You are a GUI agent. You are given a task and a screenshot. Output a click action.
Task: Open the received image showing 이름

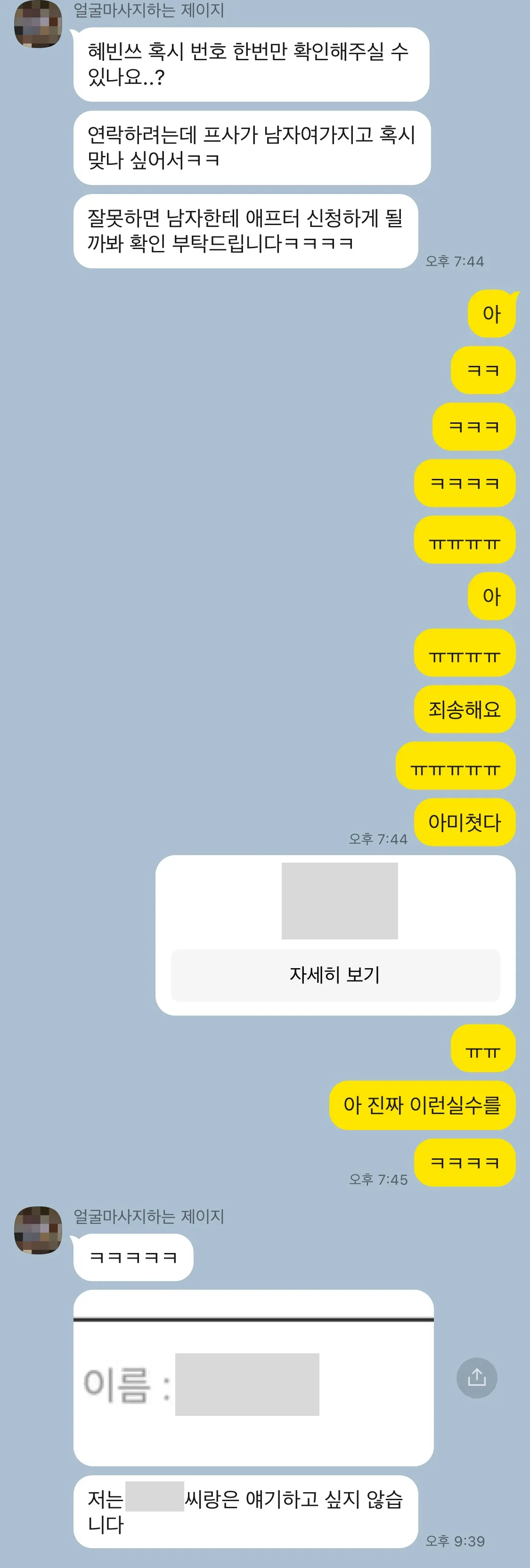coord(253,1377)
